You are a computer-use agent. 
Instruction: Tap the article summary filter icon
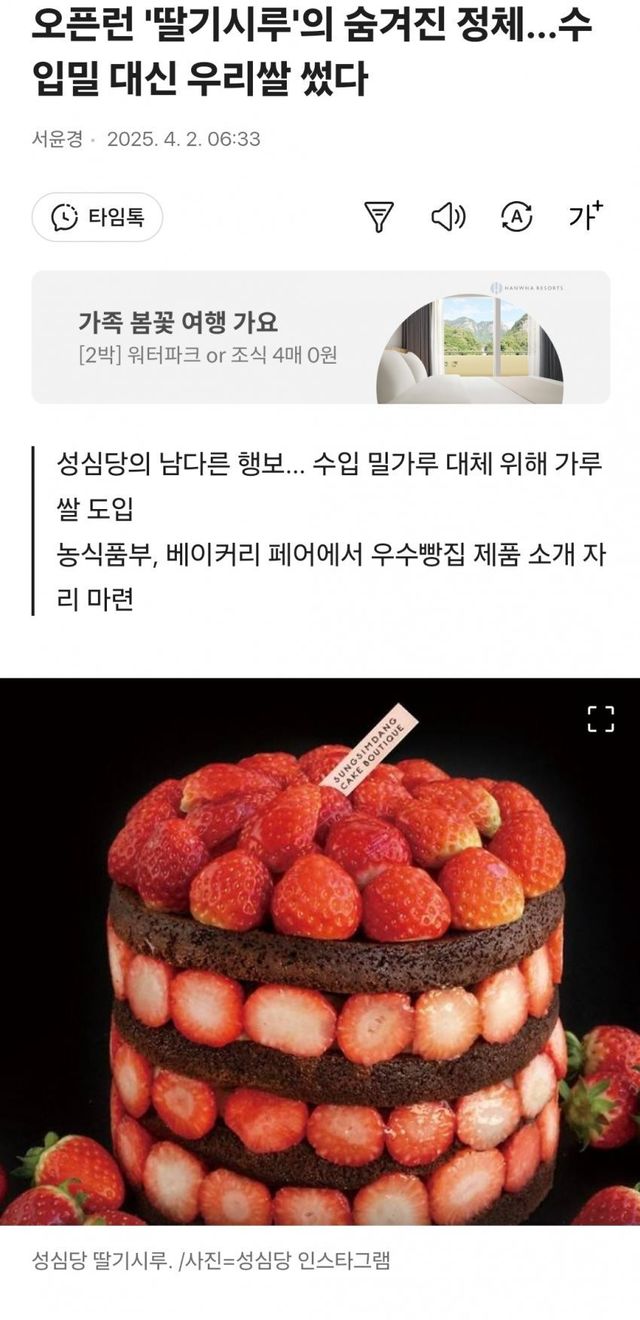point(379,217)
